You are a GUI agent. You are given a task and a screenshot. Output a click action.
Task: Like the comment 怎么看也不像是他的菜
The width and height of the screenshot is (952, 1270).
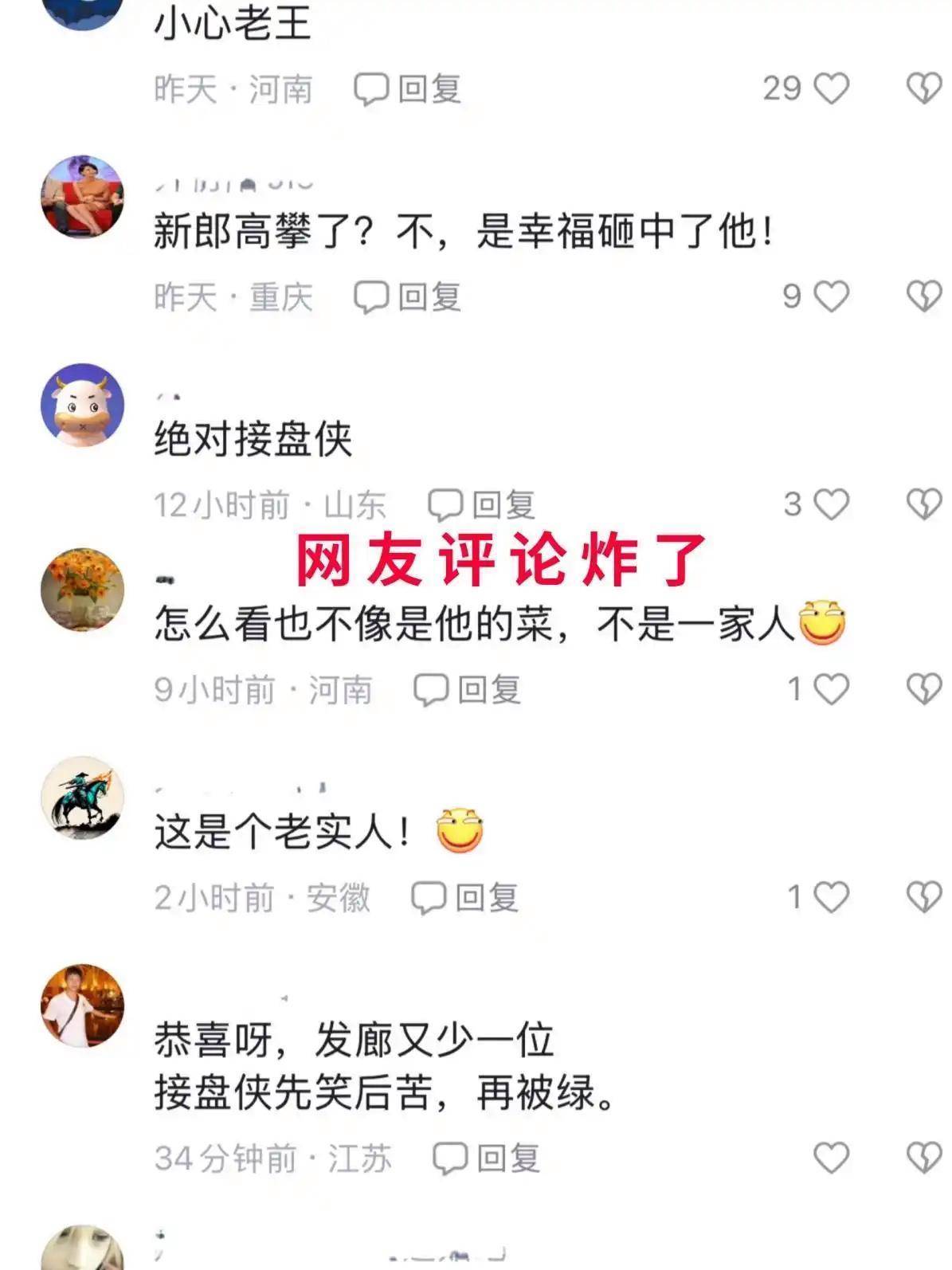(831, 689)
